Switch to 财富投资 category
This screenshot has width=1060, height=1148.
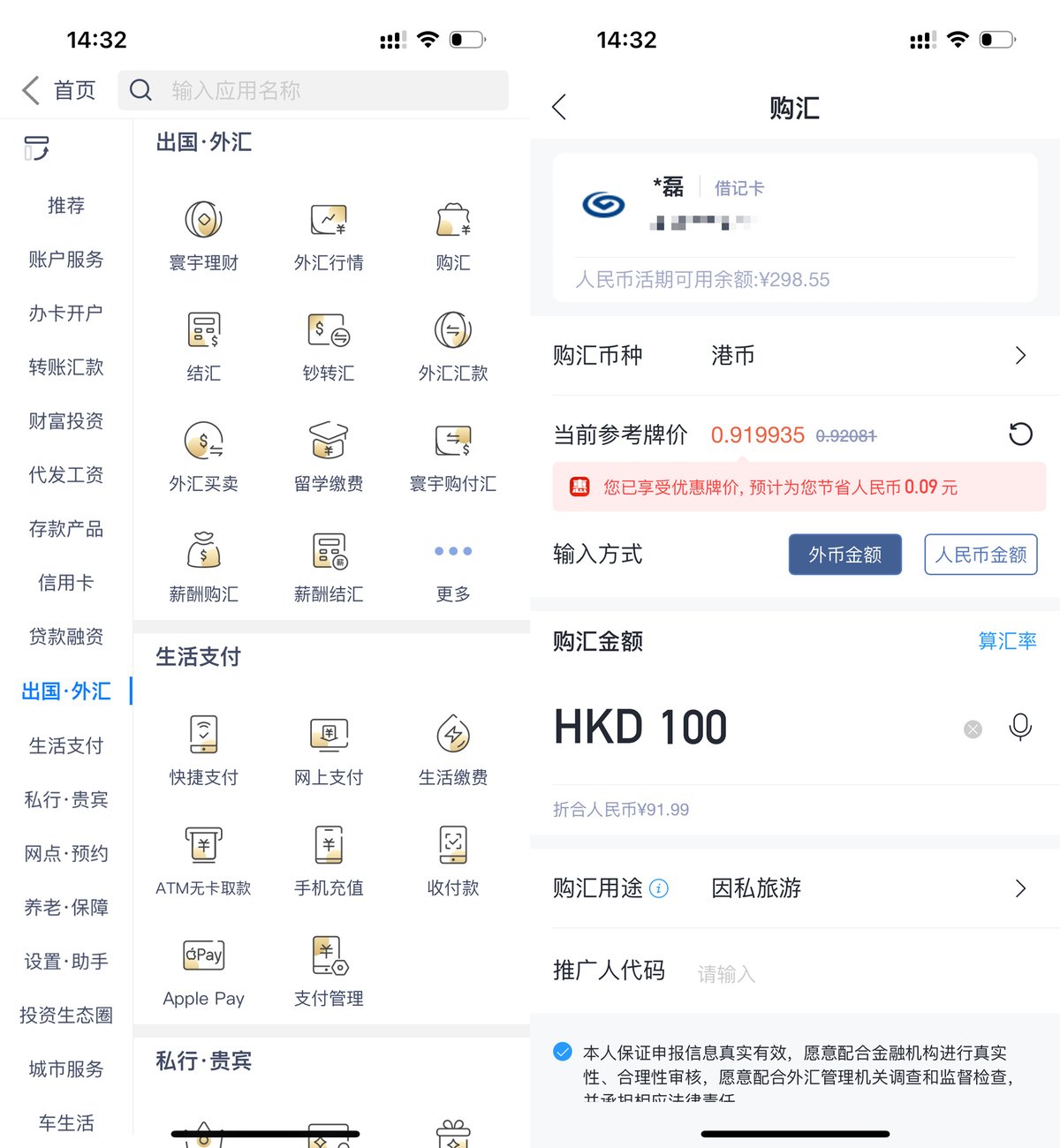coord(66,421)
